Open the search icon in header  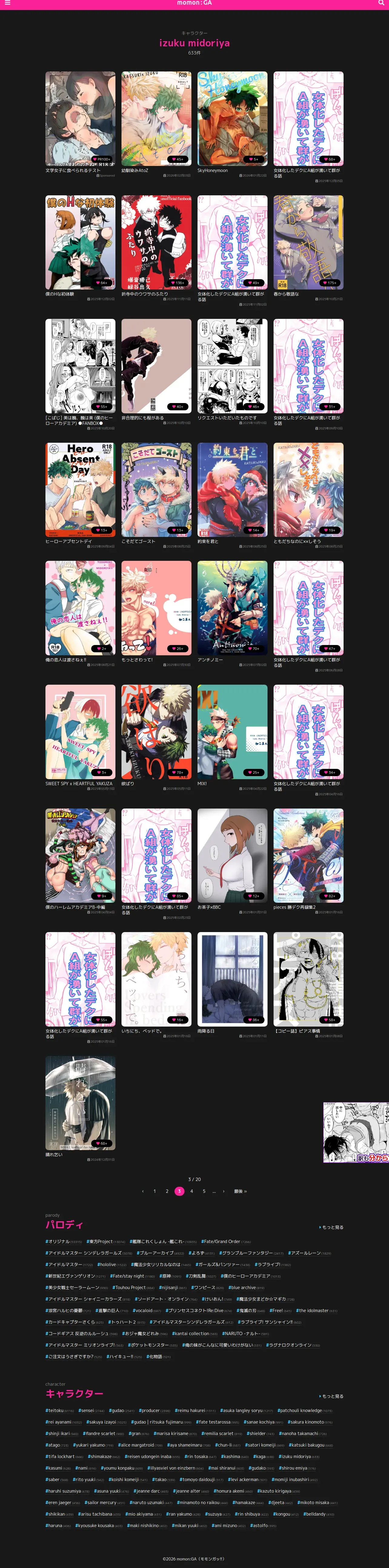[x=381, y=3]
